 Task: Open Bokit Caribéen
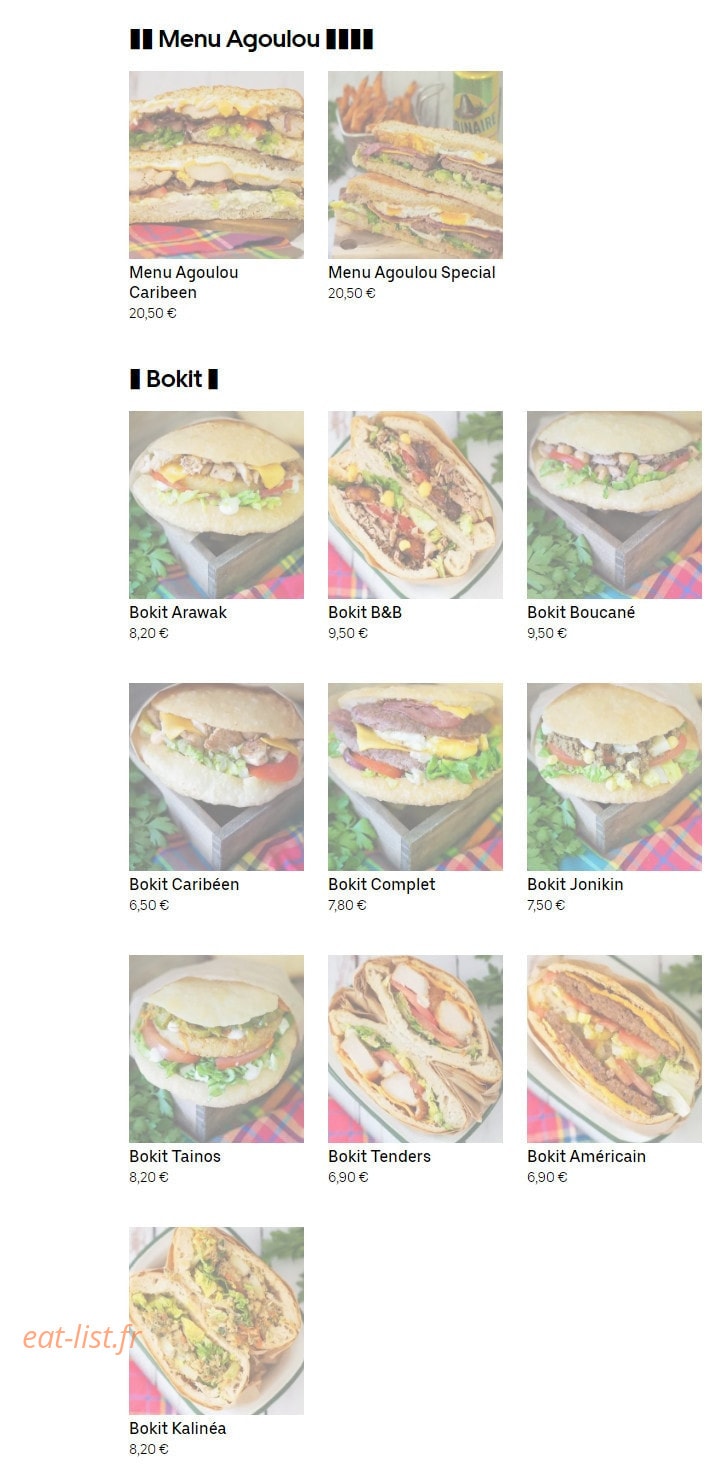pyautogui.click(x=216, y=798)
